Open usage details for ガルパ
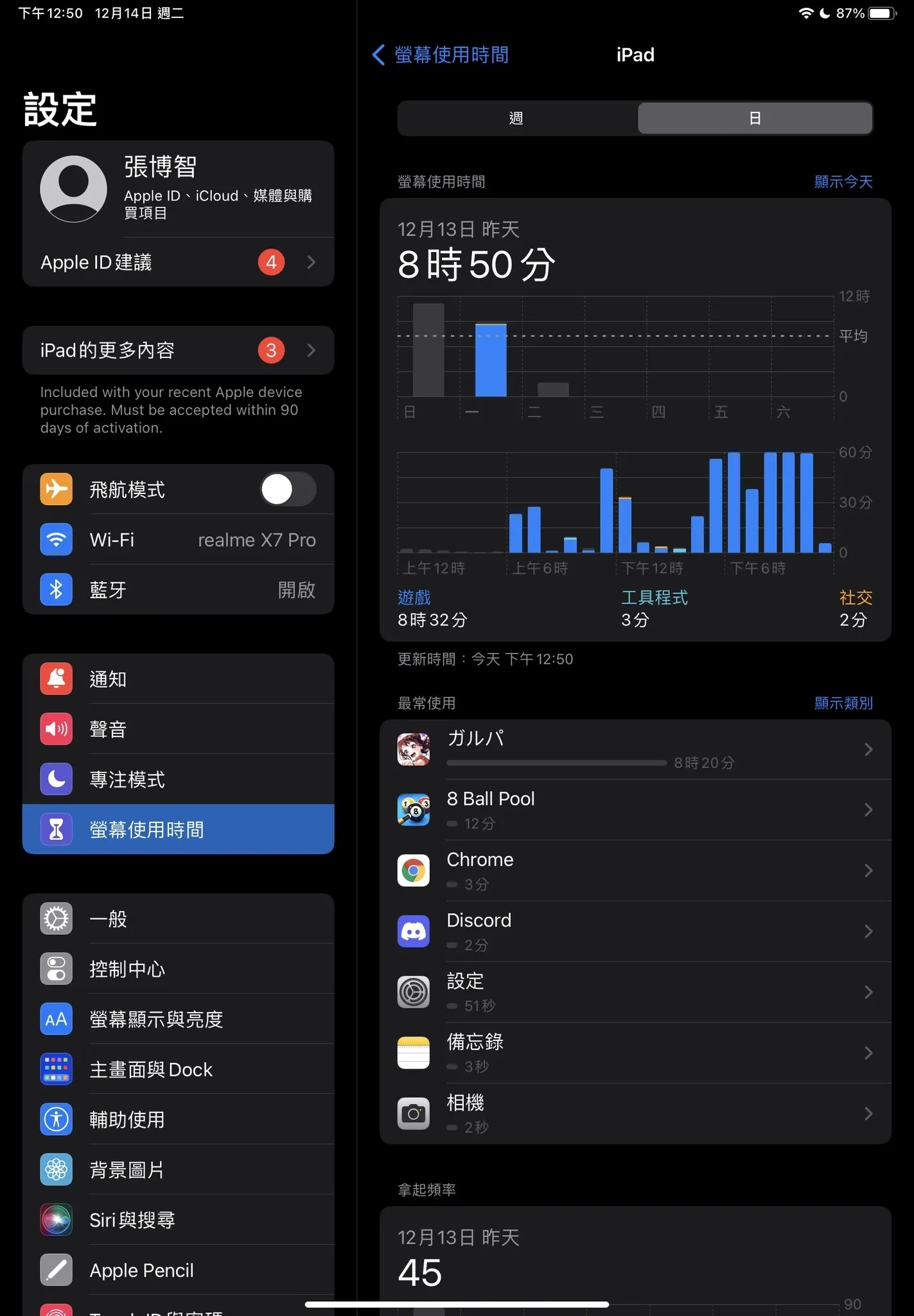 635,749
